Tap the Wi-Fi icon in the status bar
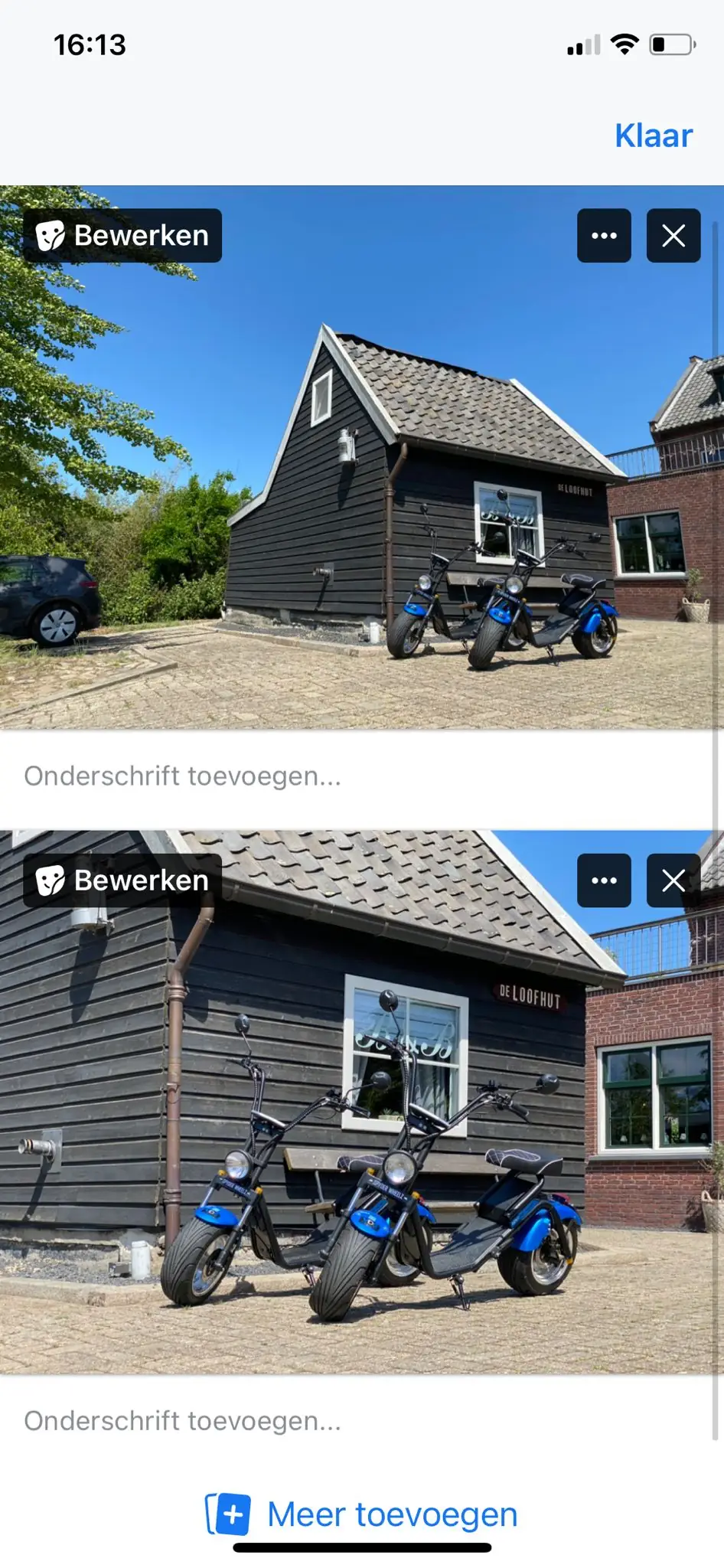Screen dimensions: 724x1568 point(625,44)
